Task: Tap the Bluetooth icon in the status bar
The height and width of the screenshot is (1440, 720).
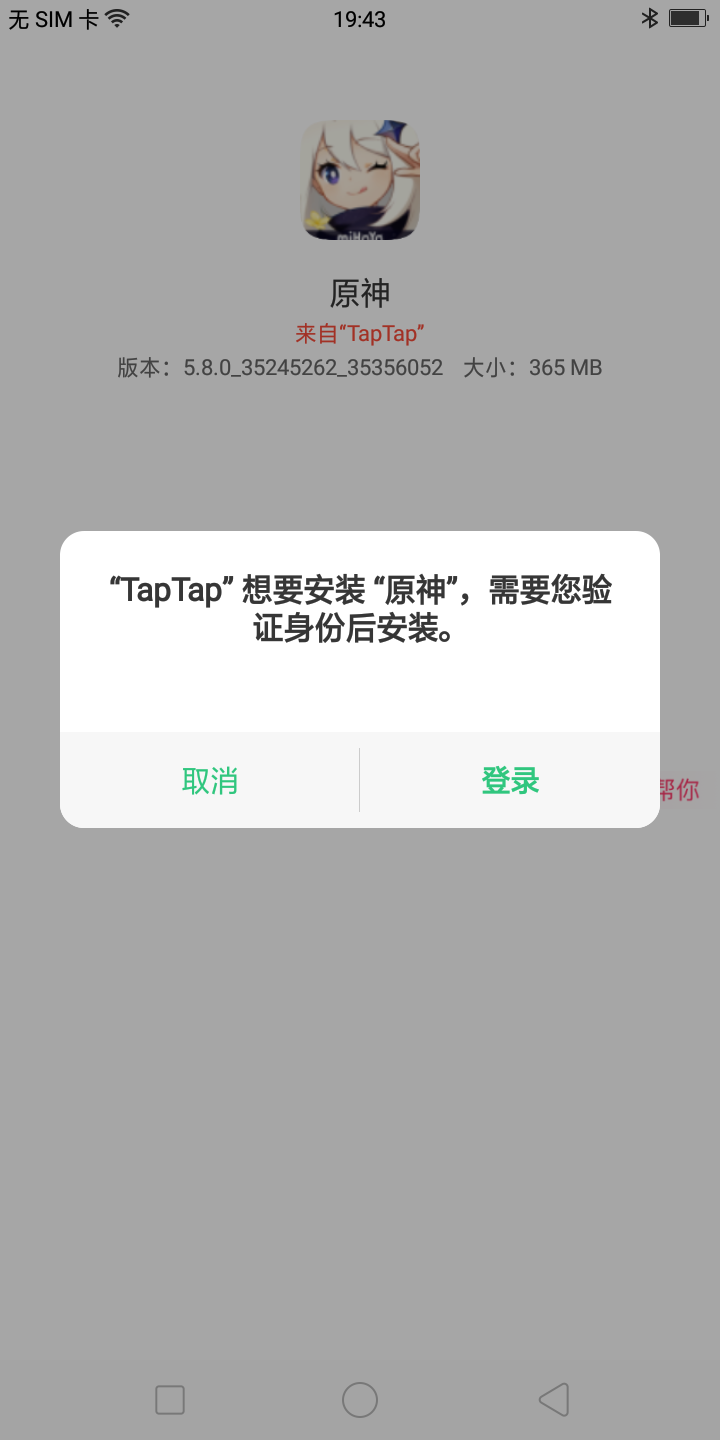Action: point(652,17)
